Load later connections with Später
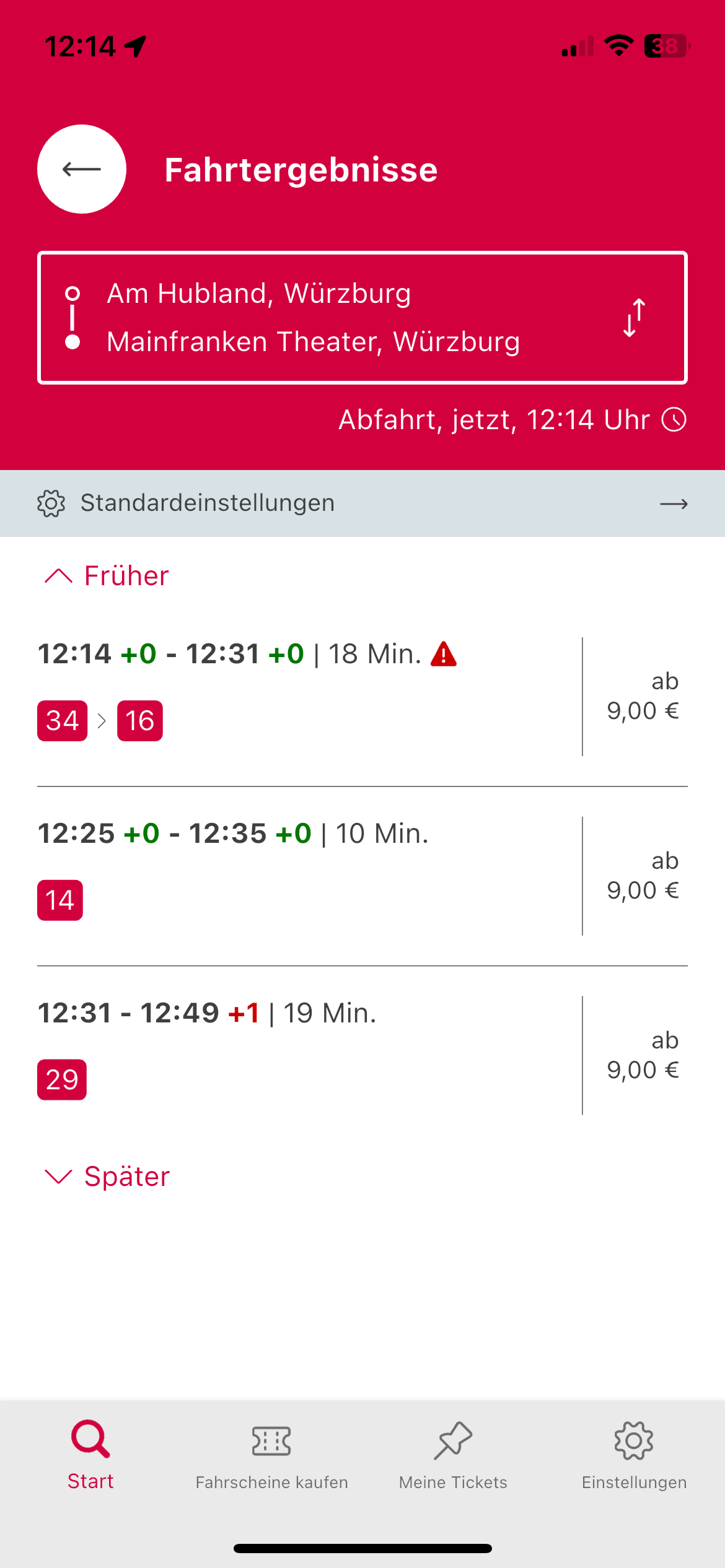The image size is (725, 1568). point(107,1177)
